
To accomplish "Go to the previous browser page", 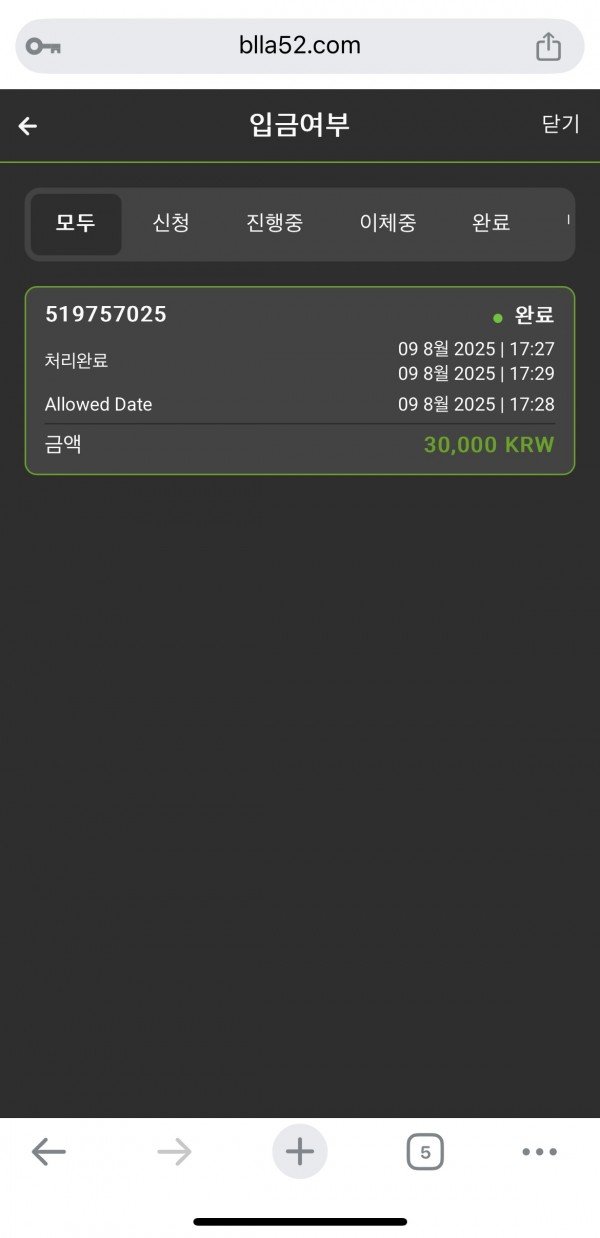I will coord(48,1152).
